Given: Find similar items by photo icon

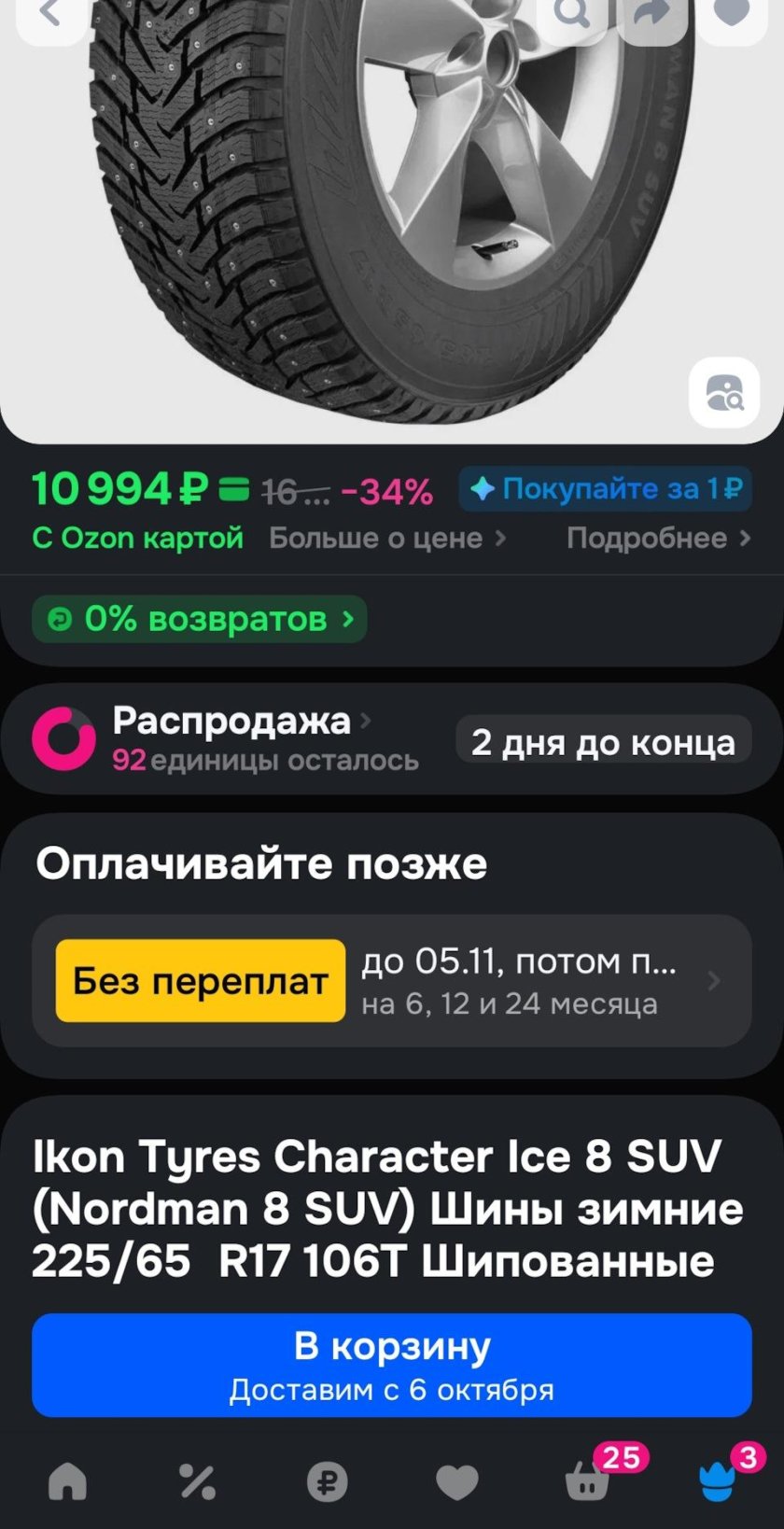Looking at the screenshot, I should click(724, 393).
